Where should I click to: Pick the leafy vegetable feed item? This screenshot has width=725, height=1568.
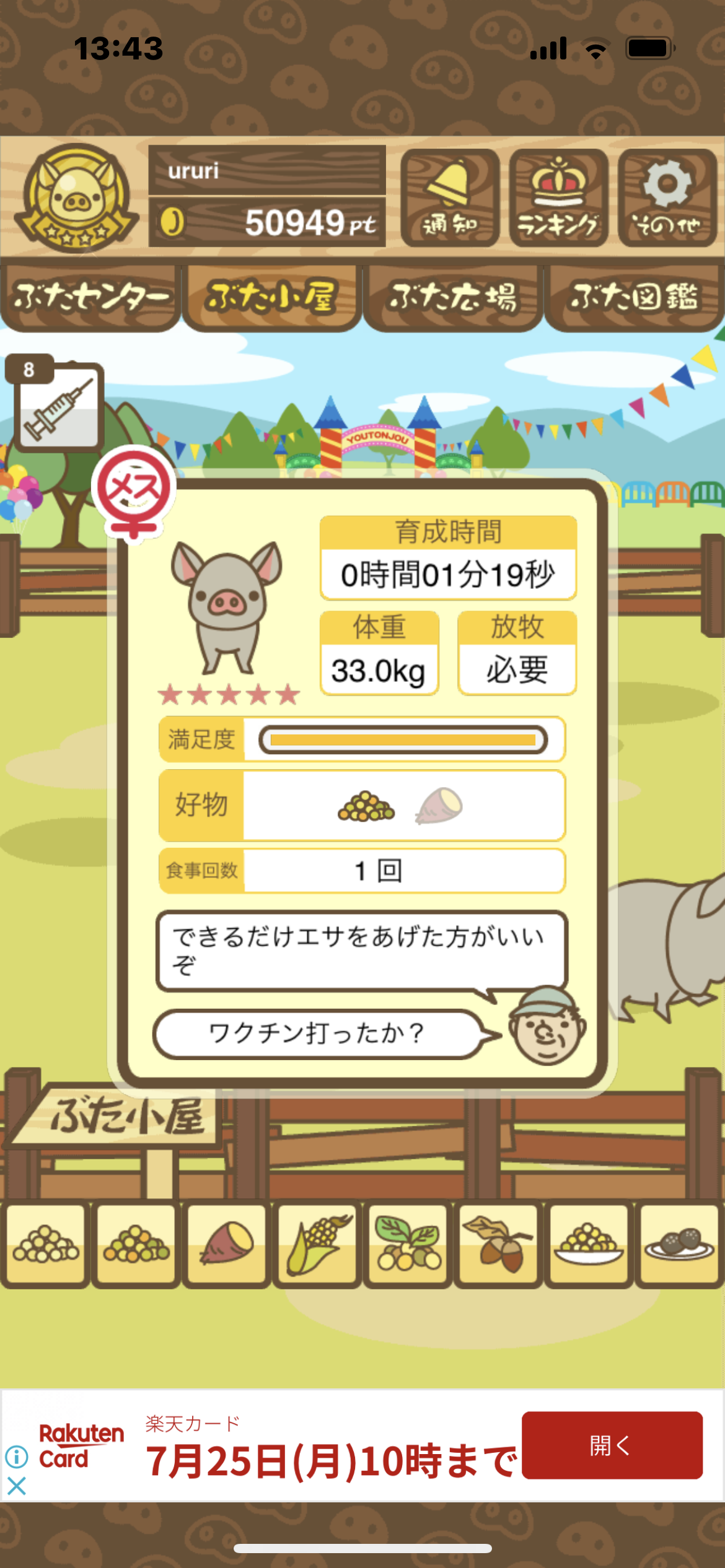coord(408,1244)
